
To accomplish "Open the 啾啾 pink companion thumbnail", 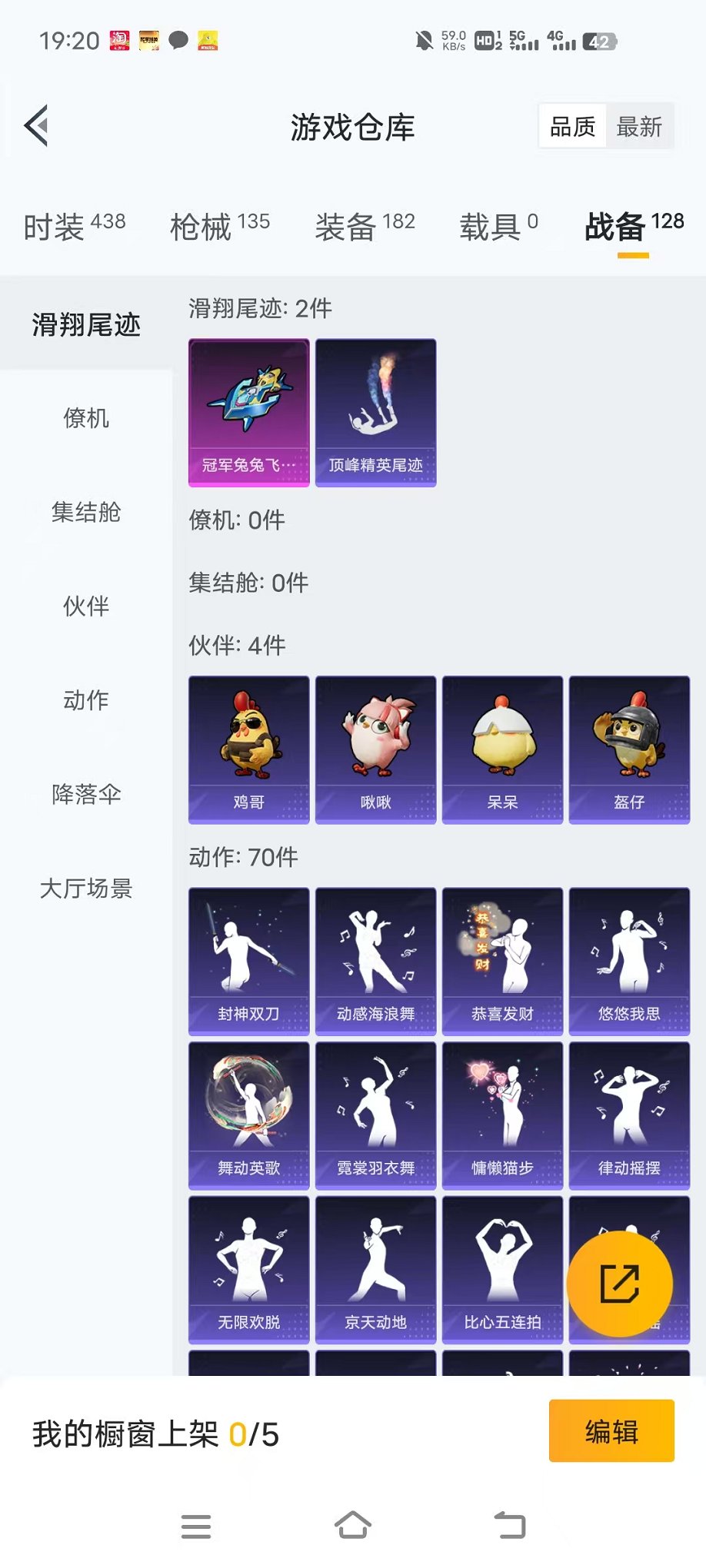I will coord(375,748).
